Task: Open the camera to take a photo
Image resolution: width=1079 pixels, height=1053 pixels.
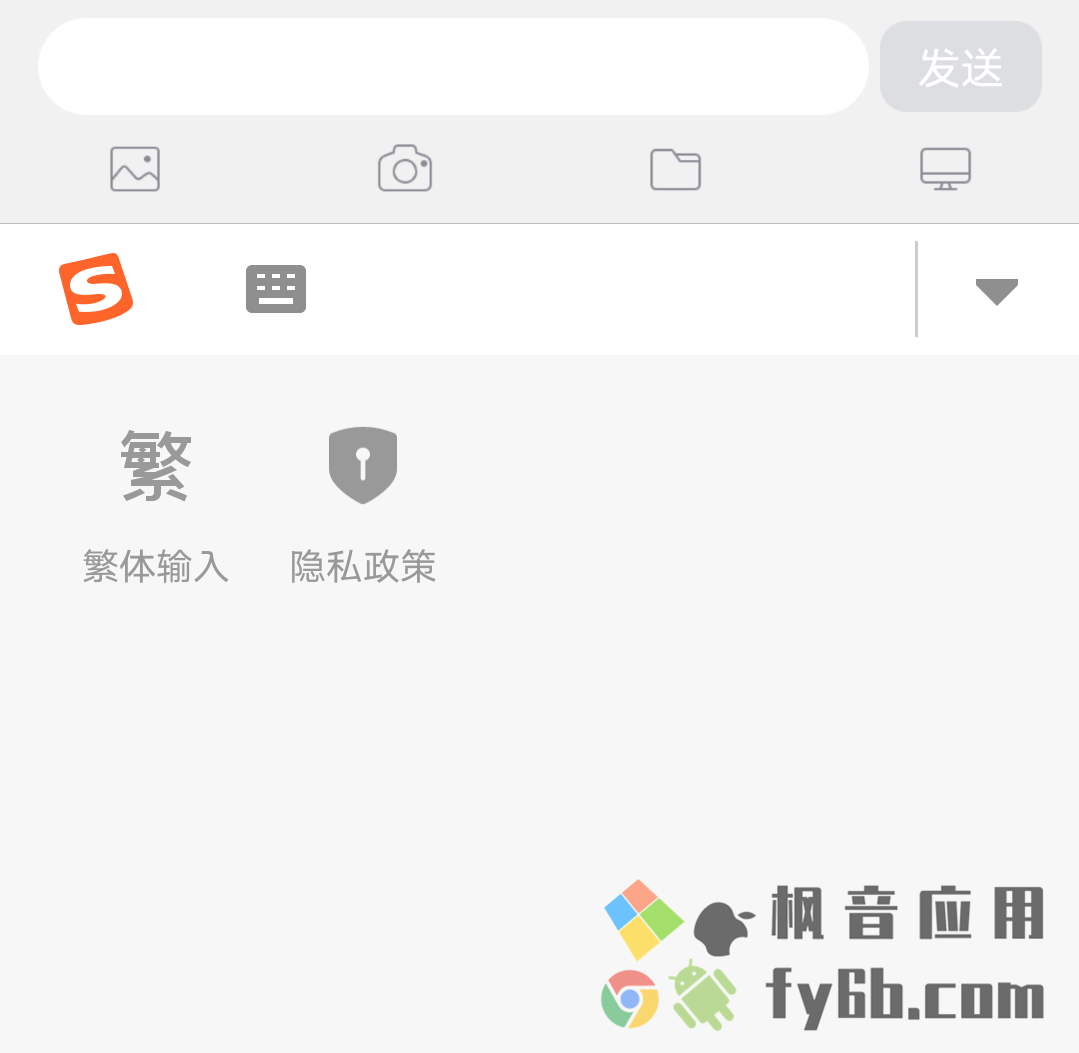Action: (404, 169)
